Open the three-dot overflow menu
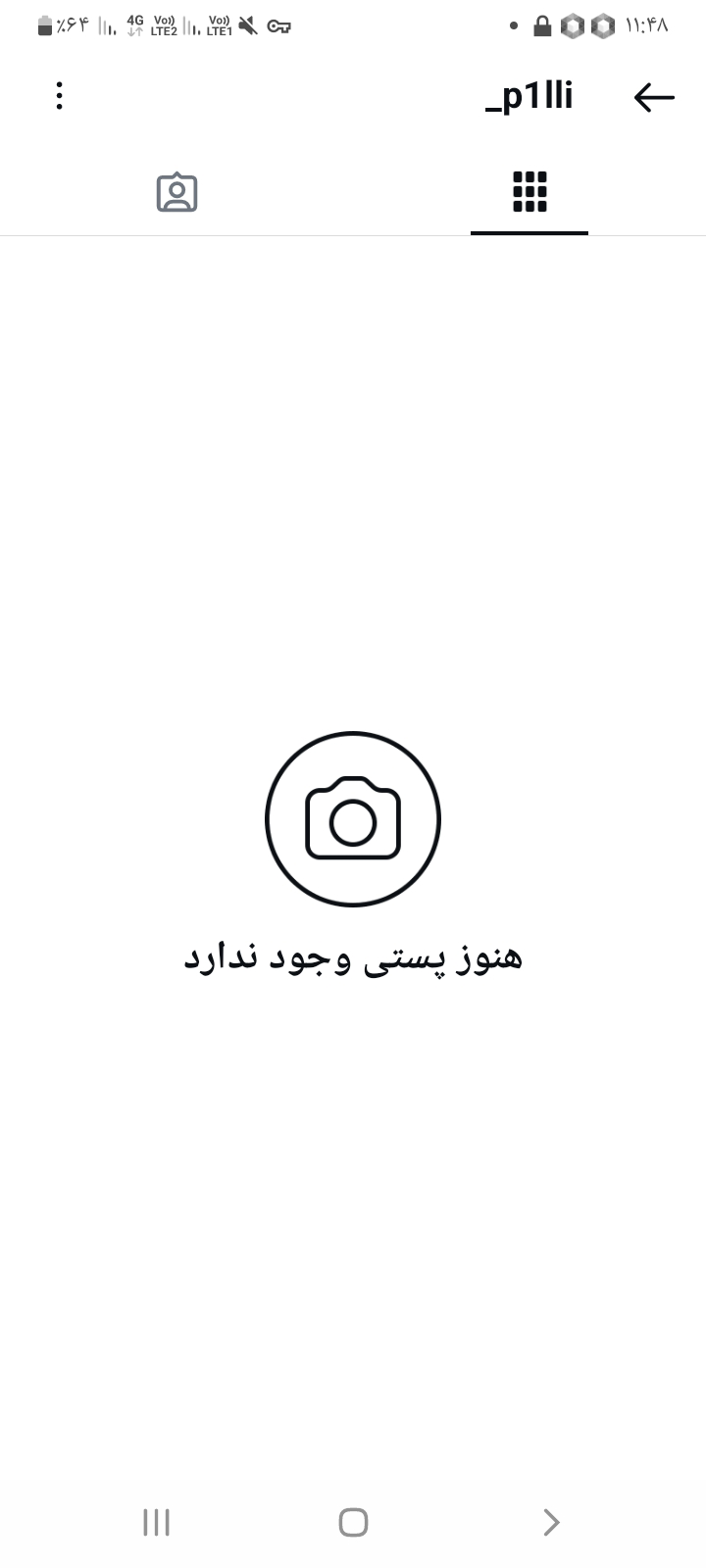Screen dimensions: 706x1568 [x=60, y=96]
